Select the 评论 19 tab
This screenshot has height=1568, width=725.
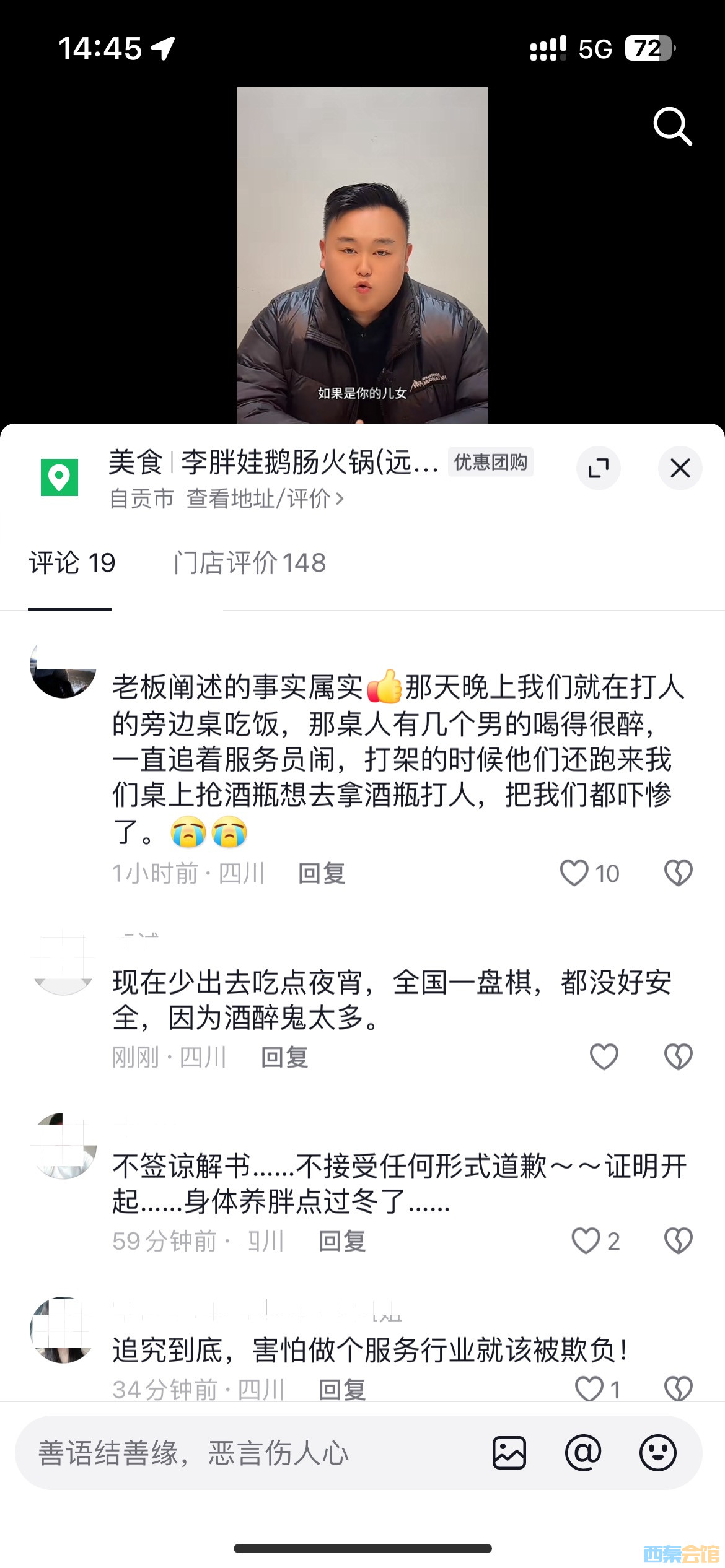pos(72,563)
